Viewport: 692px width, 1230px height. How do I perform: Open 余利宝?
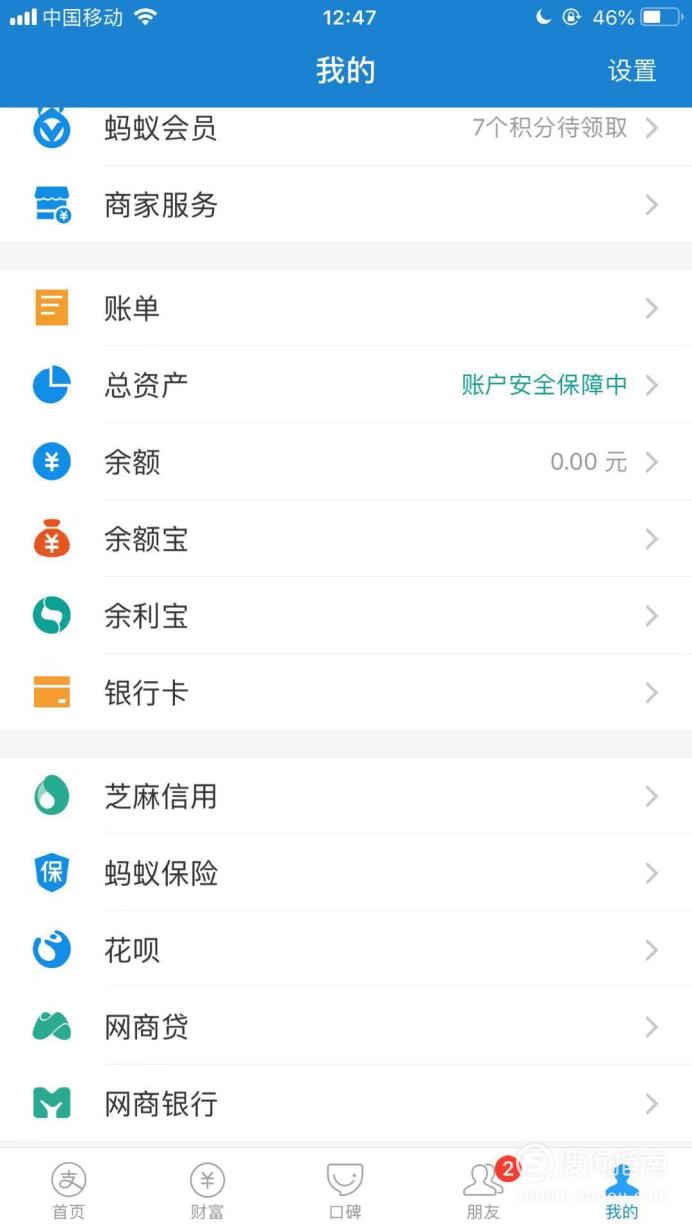346,616
